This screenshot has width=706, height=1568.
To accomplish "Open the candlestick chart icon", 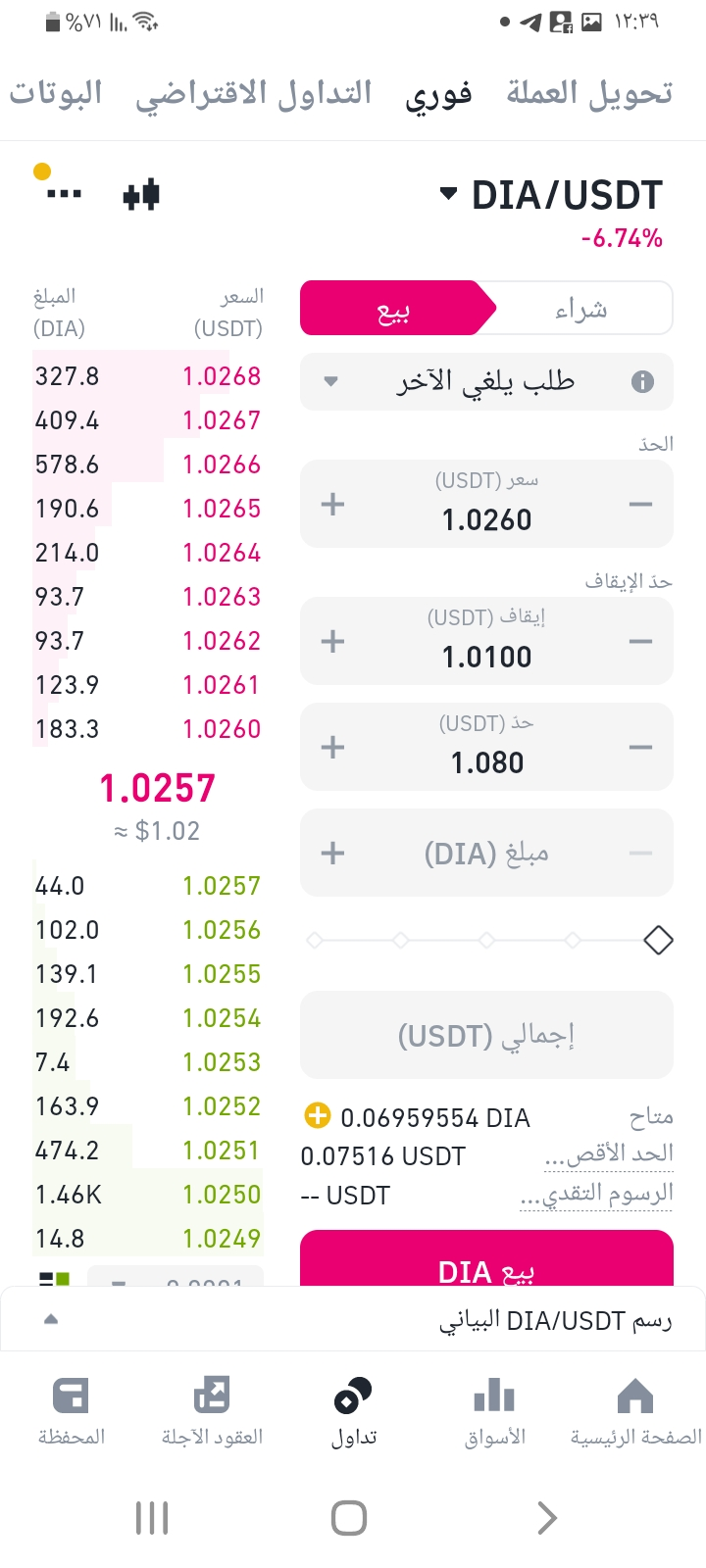I will (x=141, y=195).
